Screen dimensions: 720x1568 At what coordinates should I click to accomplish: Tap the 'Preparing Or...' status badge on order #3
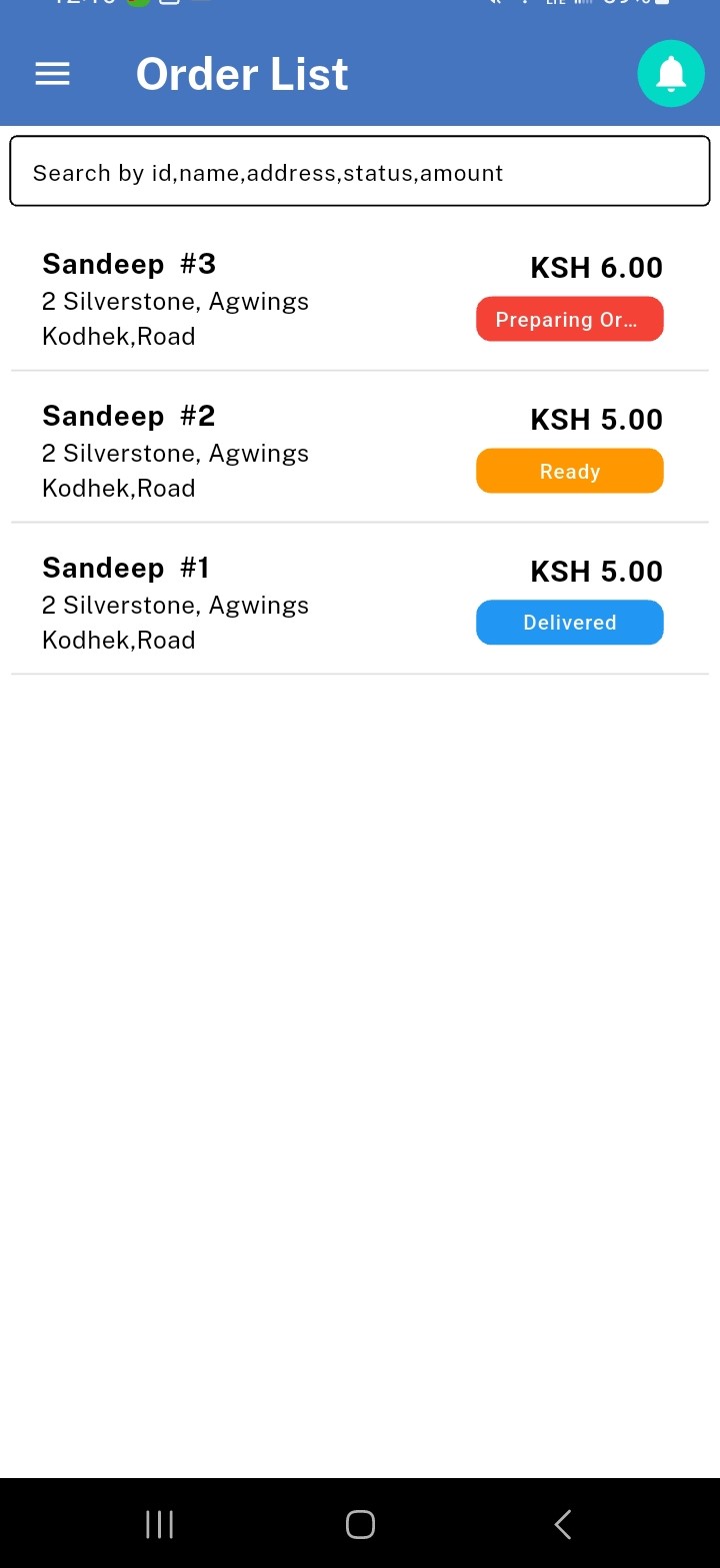coord(569,319)
